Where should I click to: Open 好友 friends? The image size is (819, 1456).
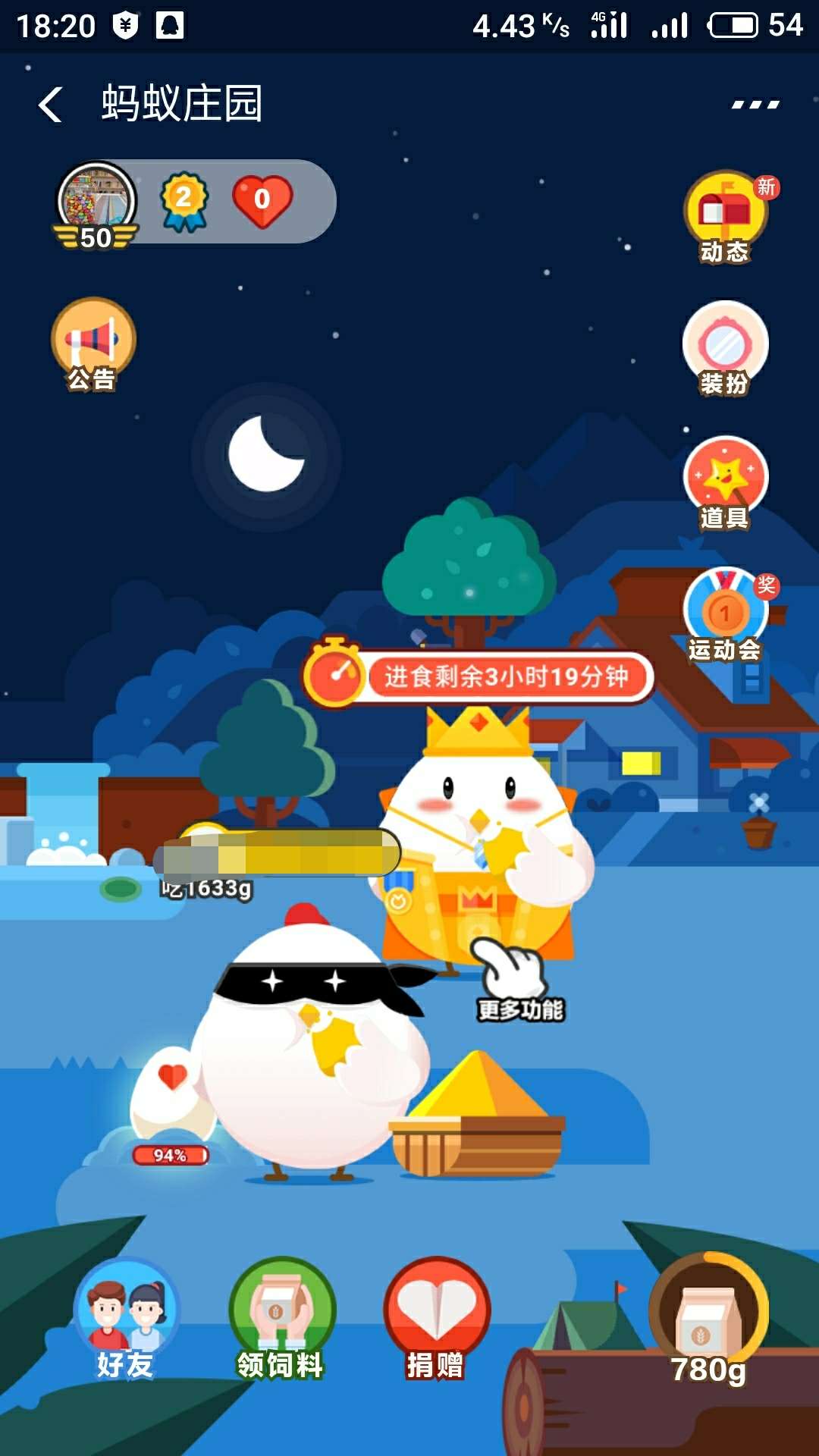[x=126, y=1318]
